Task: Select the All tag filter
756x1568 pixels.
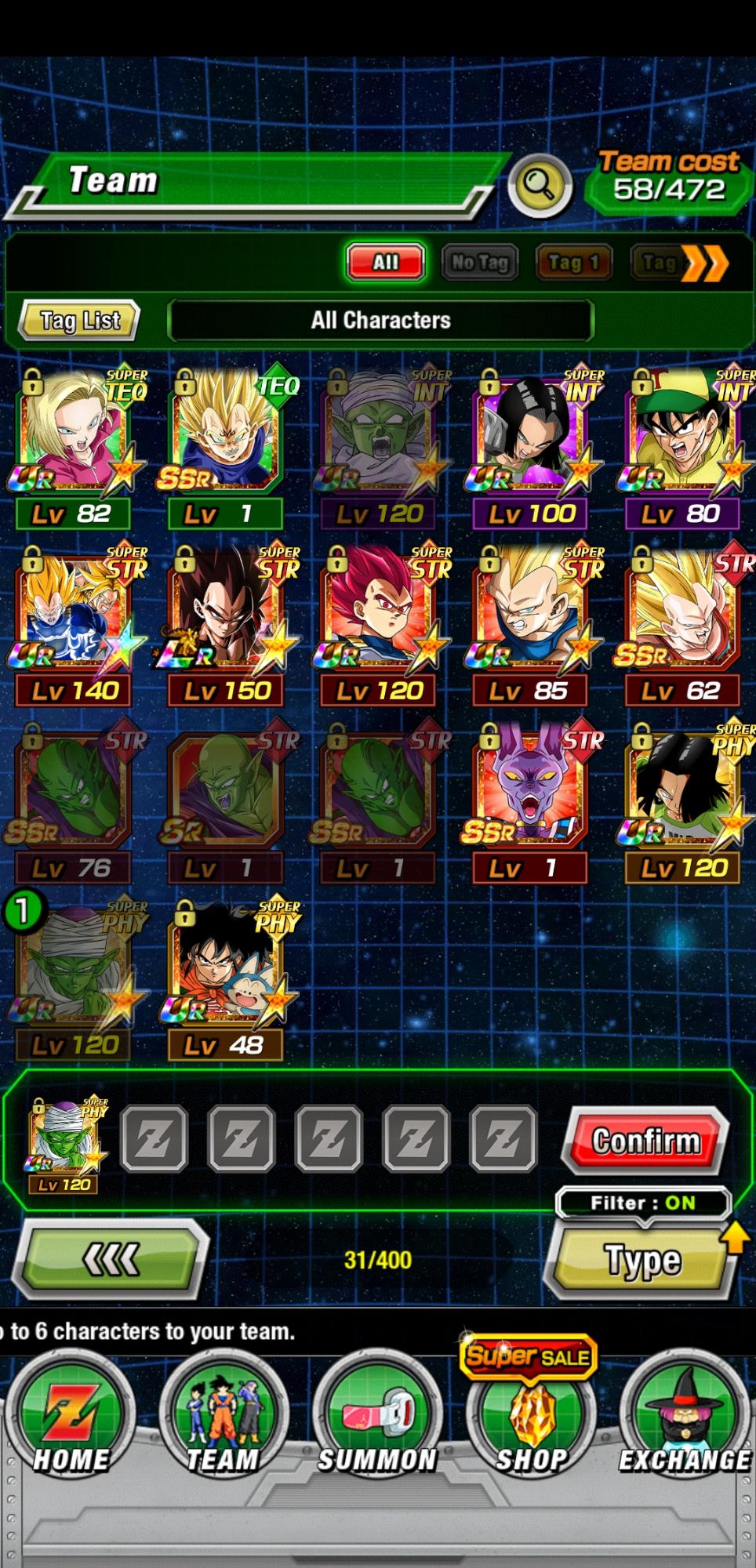Action: (385, 262)
